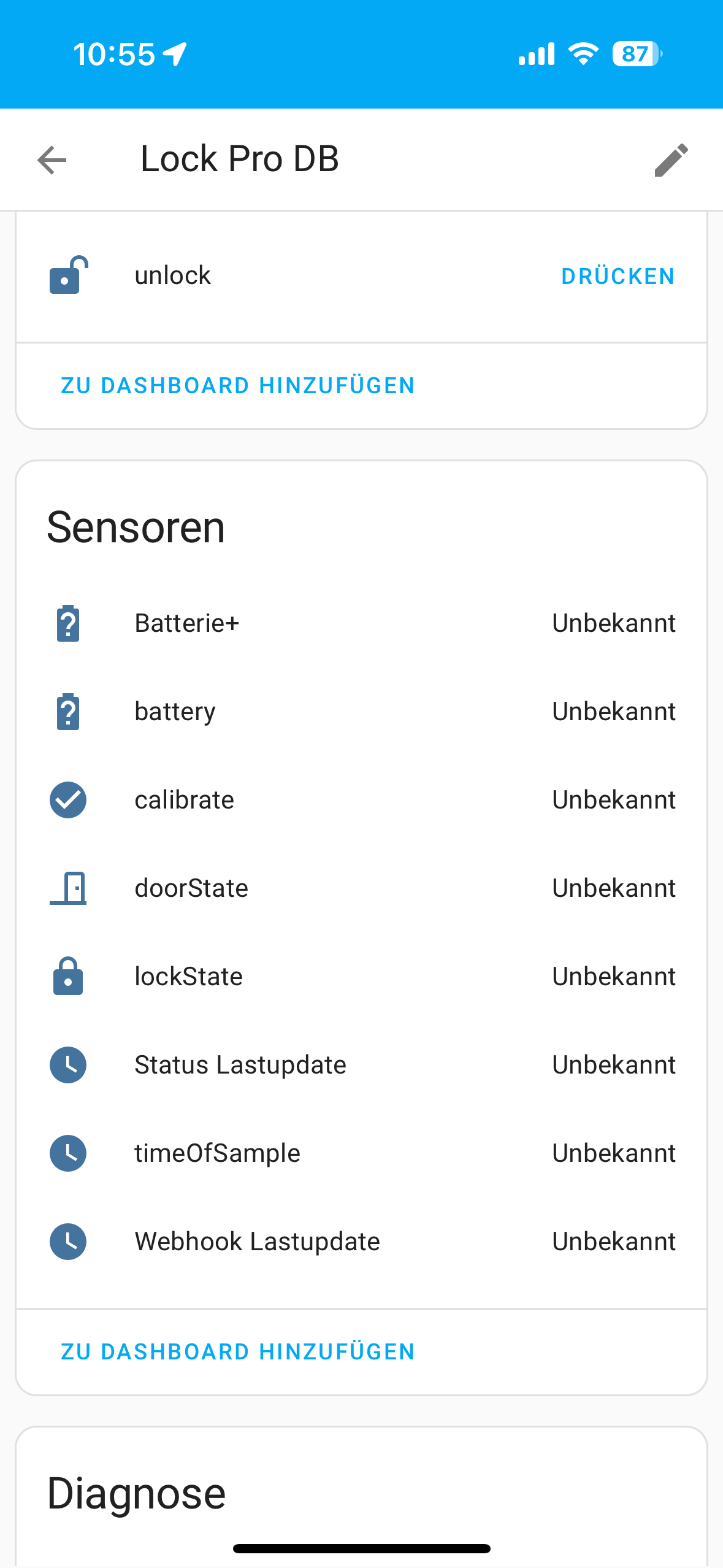This screenshot has width=723, height=1568.
Task: Go back using the arrow icon
Action: 52,160
